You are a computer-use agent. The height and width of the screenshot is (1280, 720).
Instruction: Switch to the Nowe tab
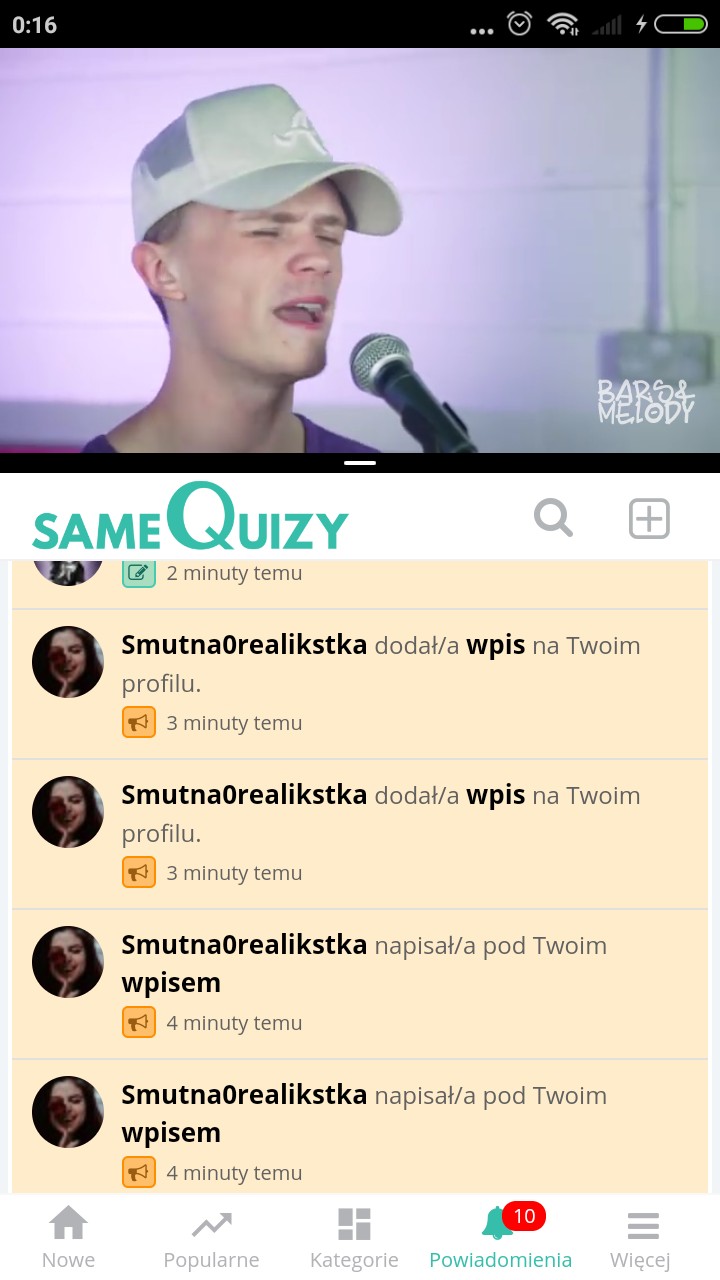(x=69, y=1237)
